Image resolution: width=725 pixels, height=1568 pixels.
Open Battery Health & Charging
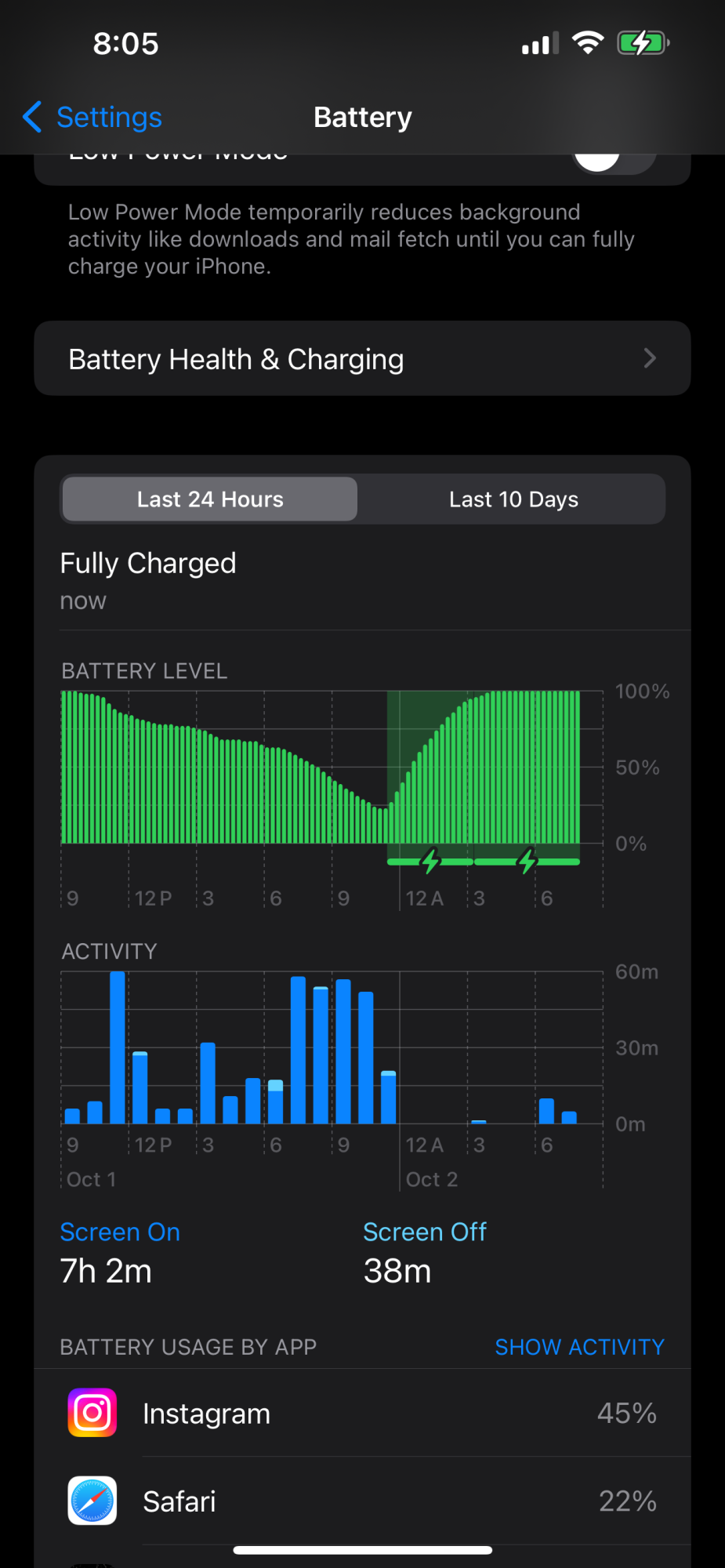click(x=362, y=358)
